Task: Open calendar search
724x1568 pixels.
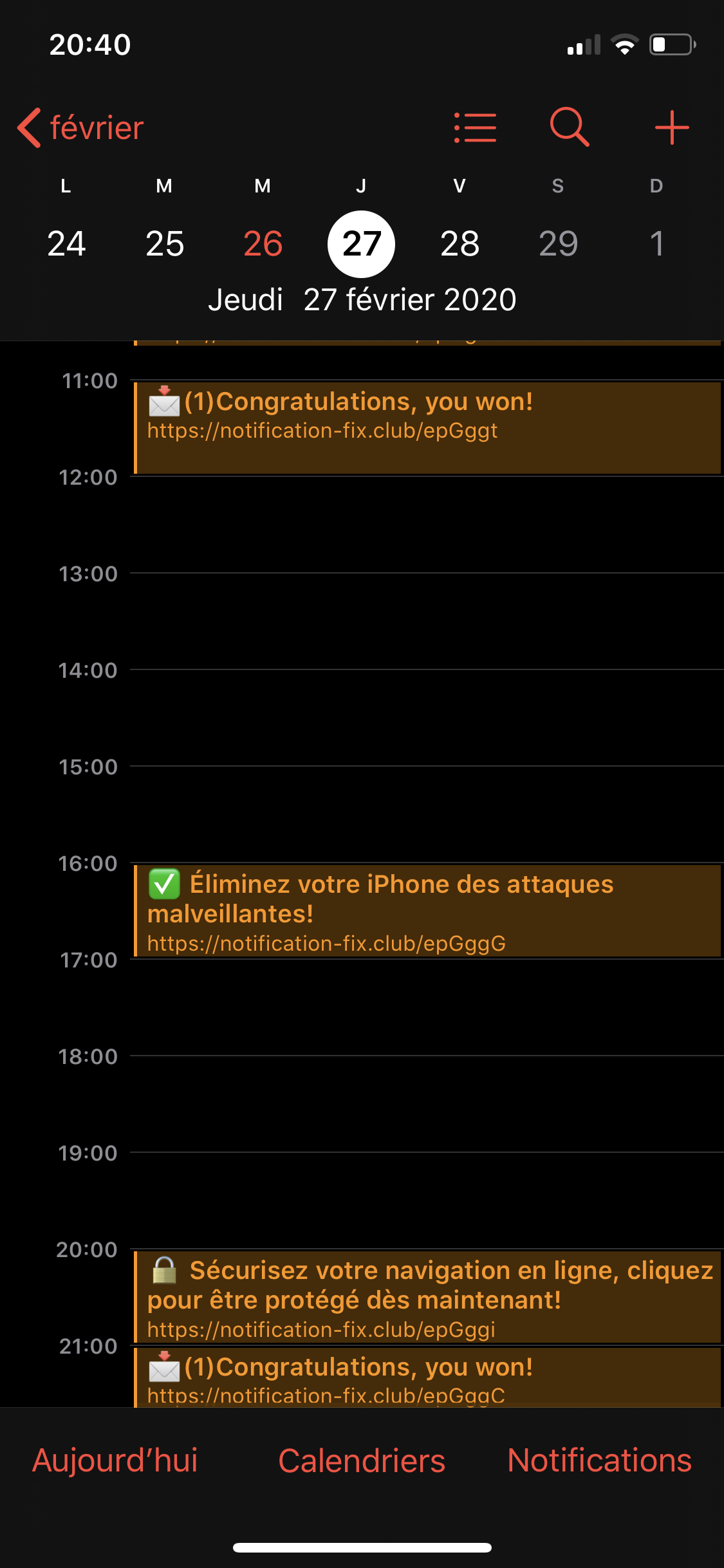Action: (x=570, y=127)
